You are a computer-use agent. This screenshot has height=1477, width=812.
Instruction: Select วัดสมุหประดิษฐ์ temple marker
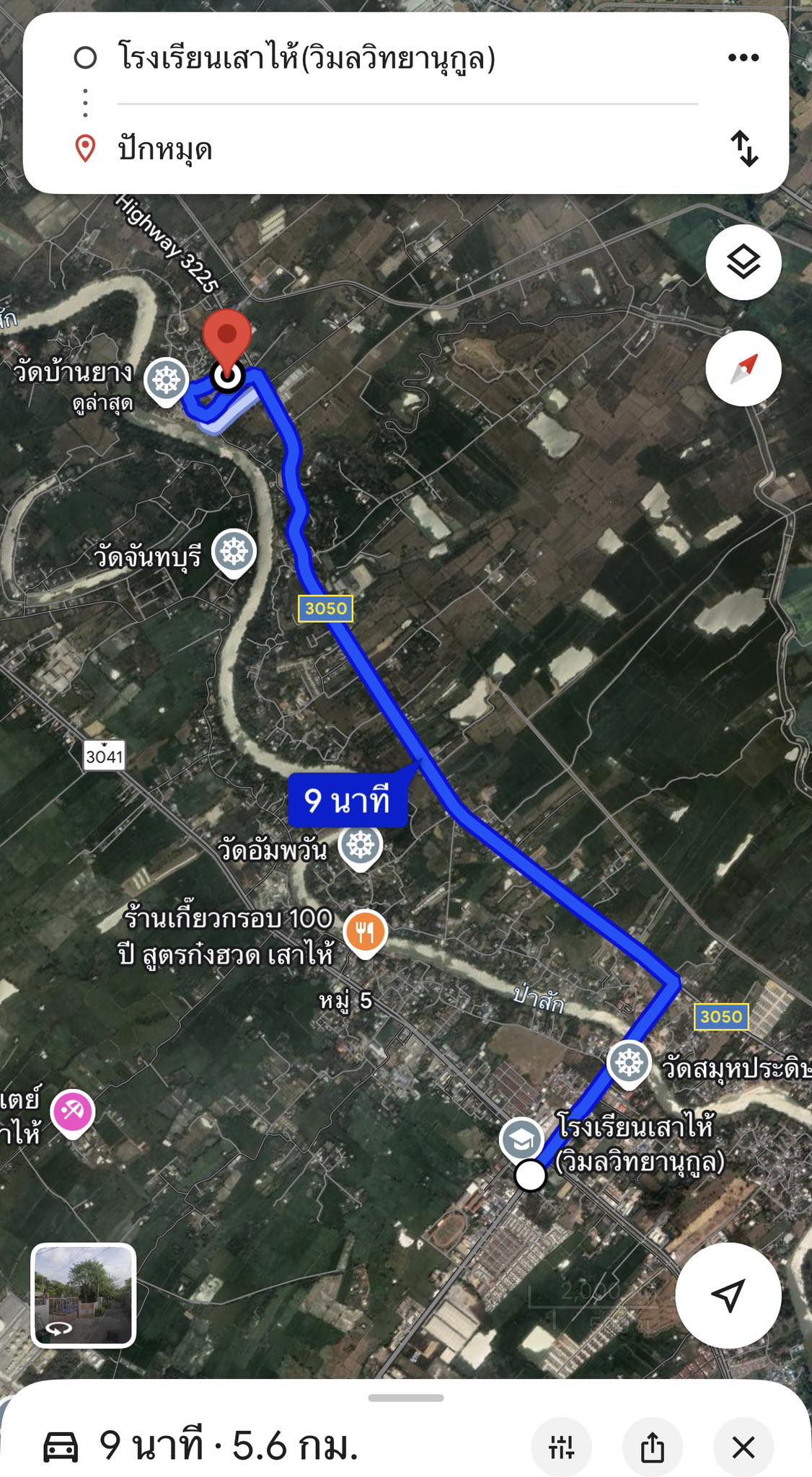(629, 1062)
